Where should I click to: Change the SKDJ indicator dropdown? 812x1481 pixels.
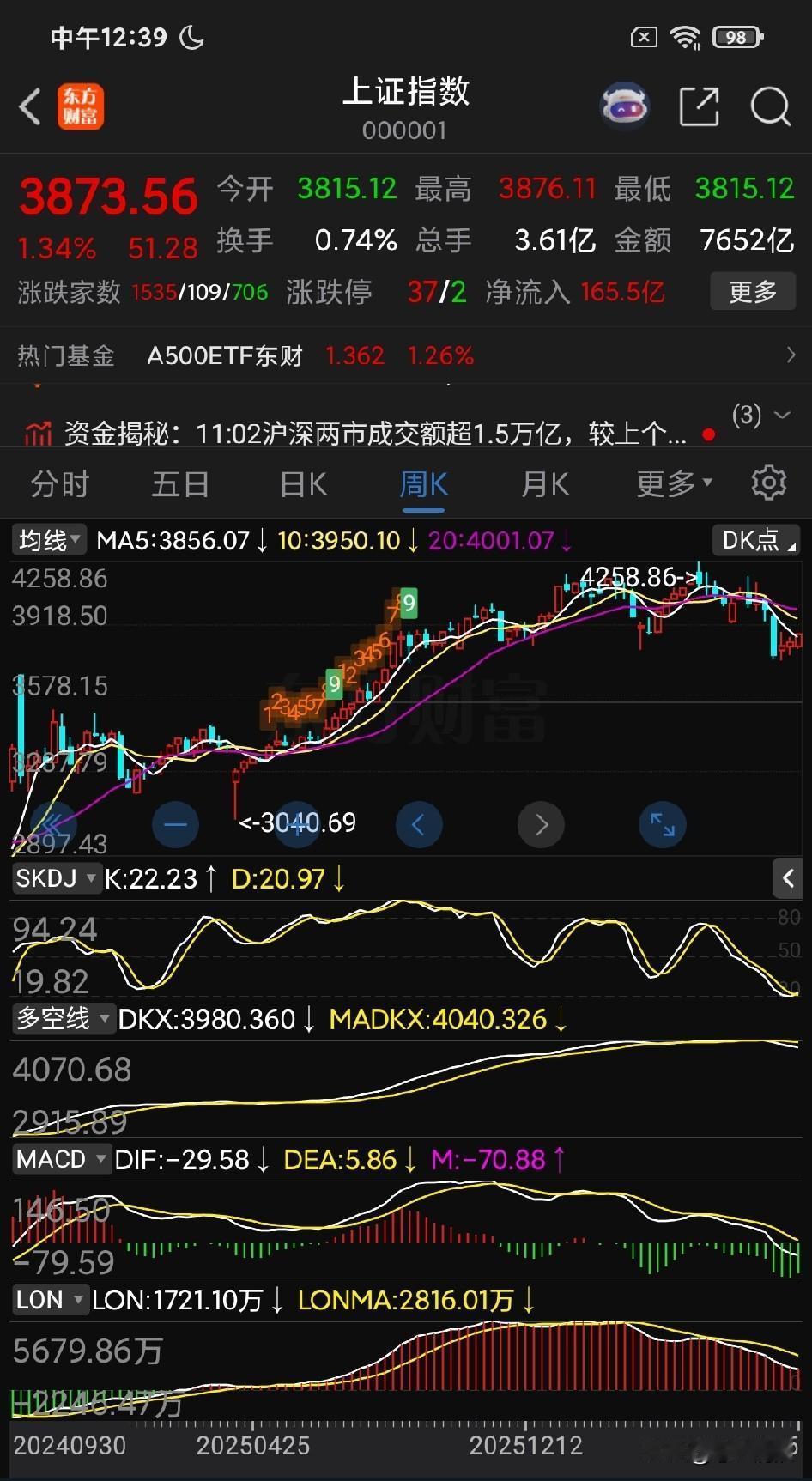(x=57, y=878)
